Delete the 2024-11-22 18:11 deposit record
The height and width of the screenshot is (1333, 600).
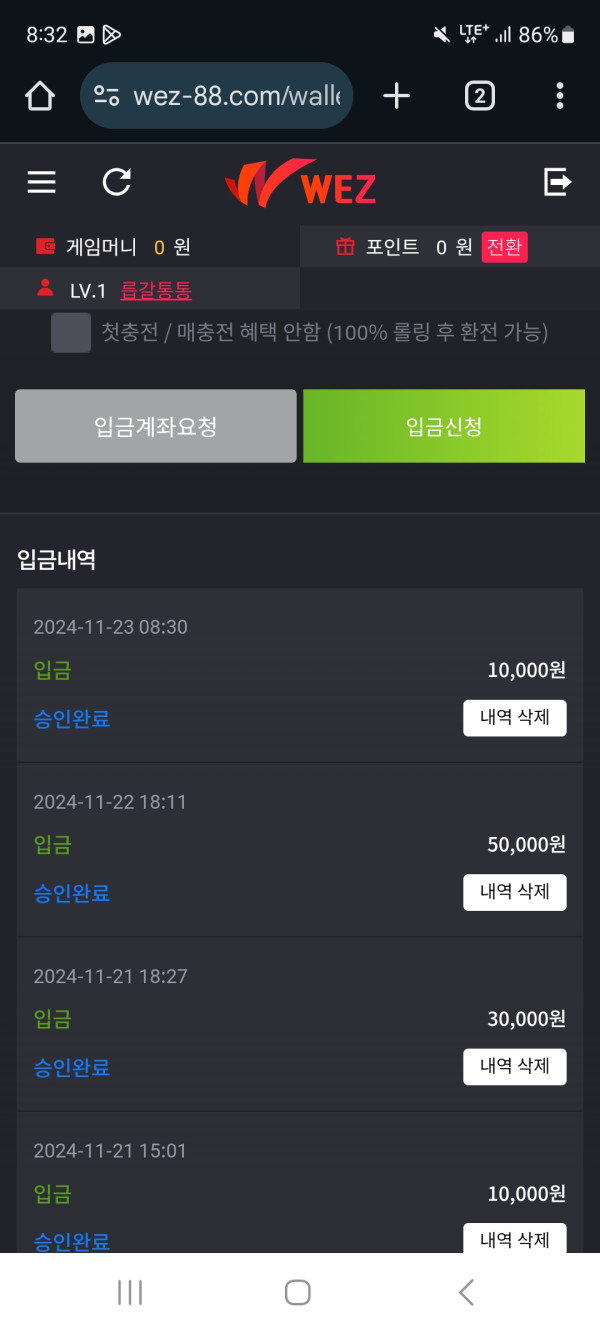tap(514, 892)
